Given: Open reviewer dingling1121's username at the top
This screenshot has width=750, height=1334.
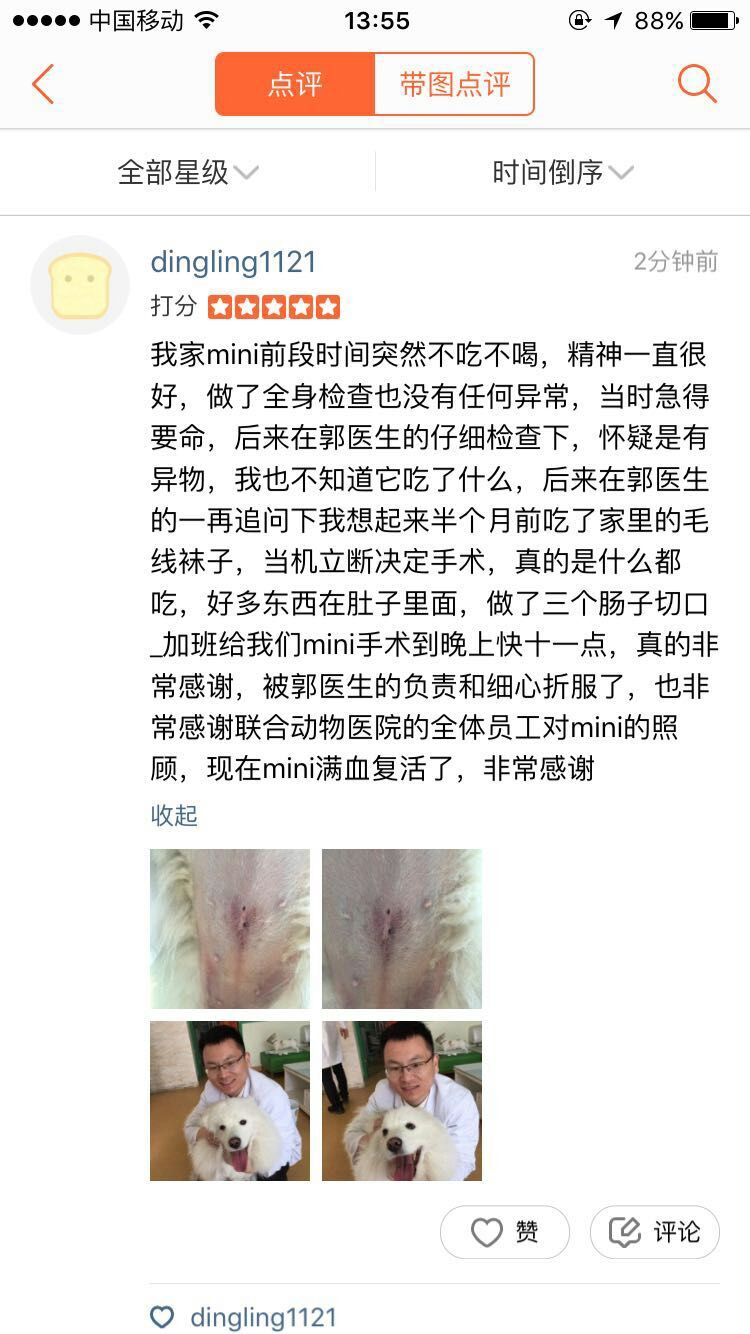Looking at the screenshot, I should [233, 262].
